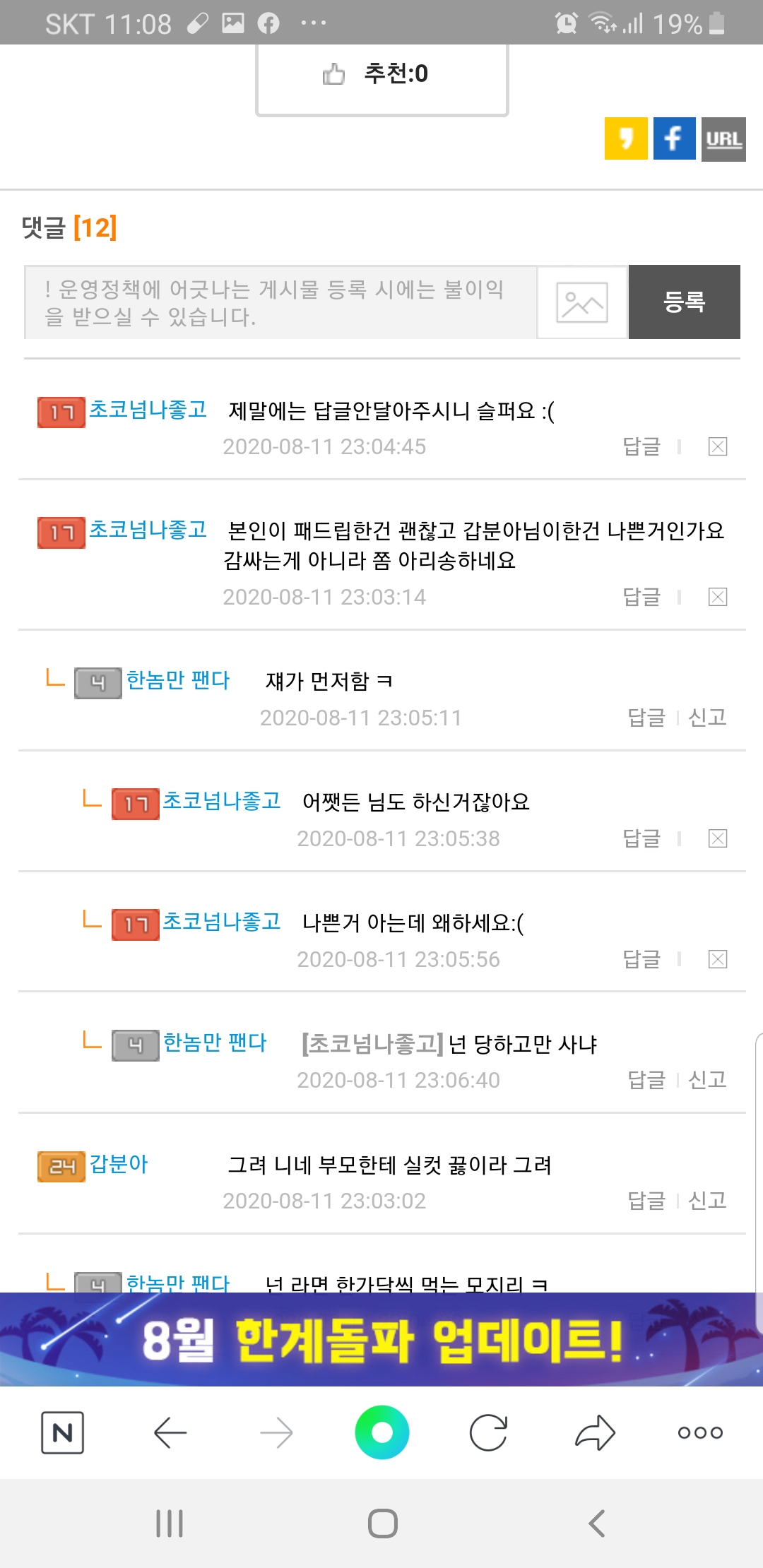Submit comment with 등록 button
The height and width of the screenshot is (1568, 763).
coord(684,302)
